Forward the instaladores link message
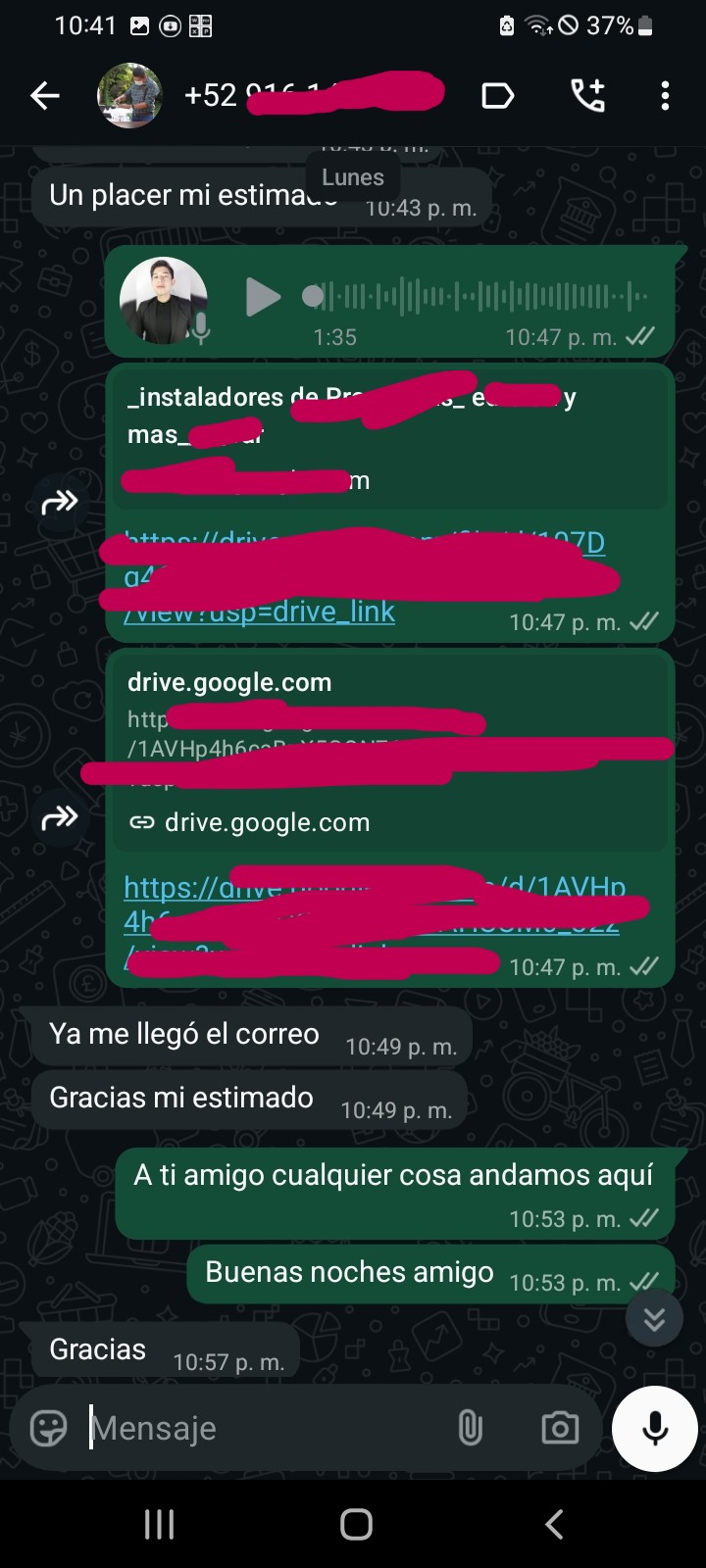The height and width of the screenshot is (1568, 706). [x=60, y=503]
